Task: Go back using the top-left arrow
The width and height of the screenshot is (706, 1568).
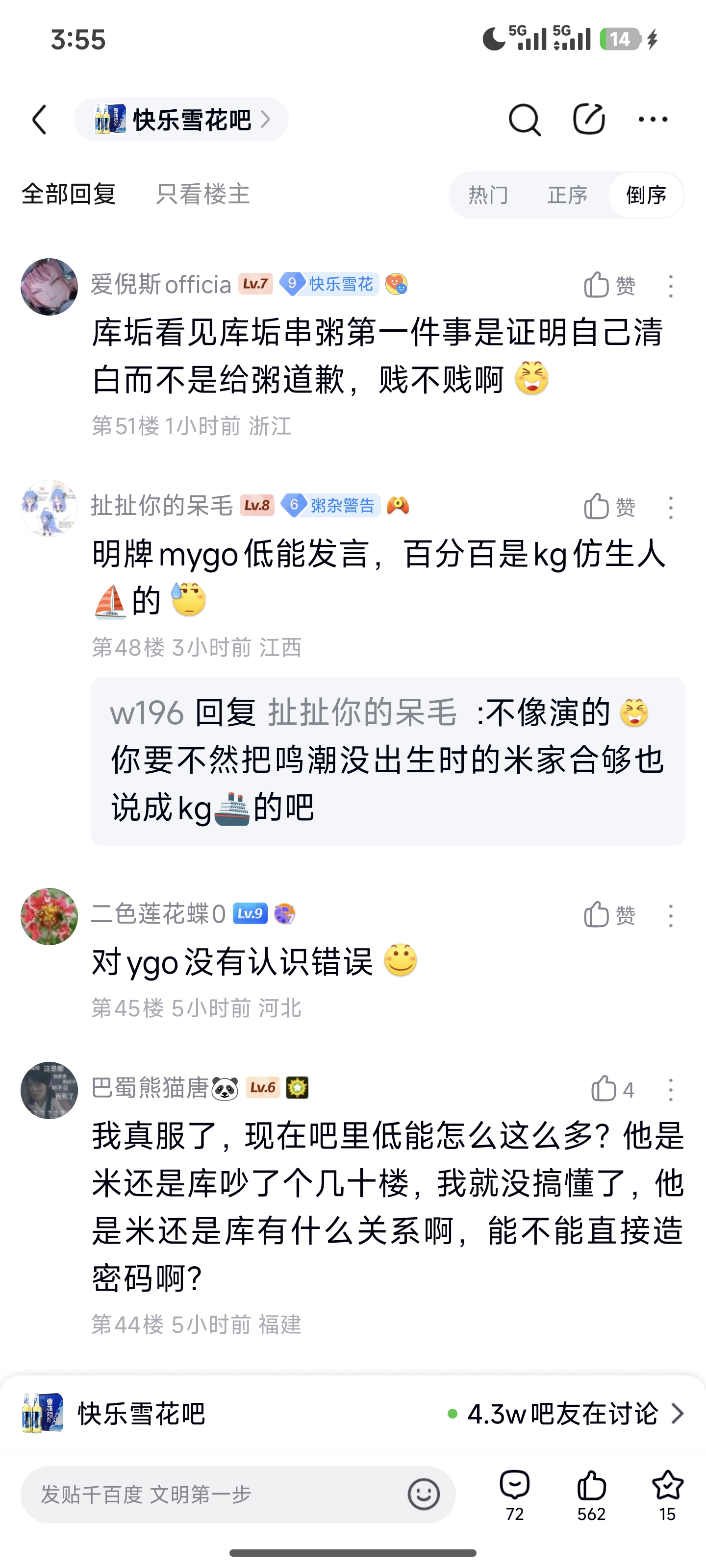Action: (40, 119)
